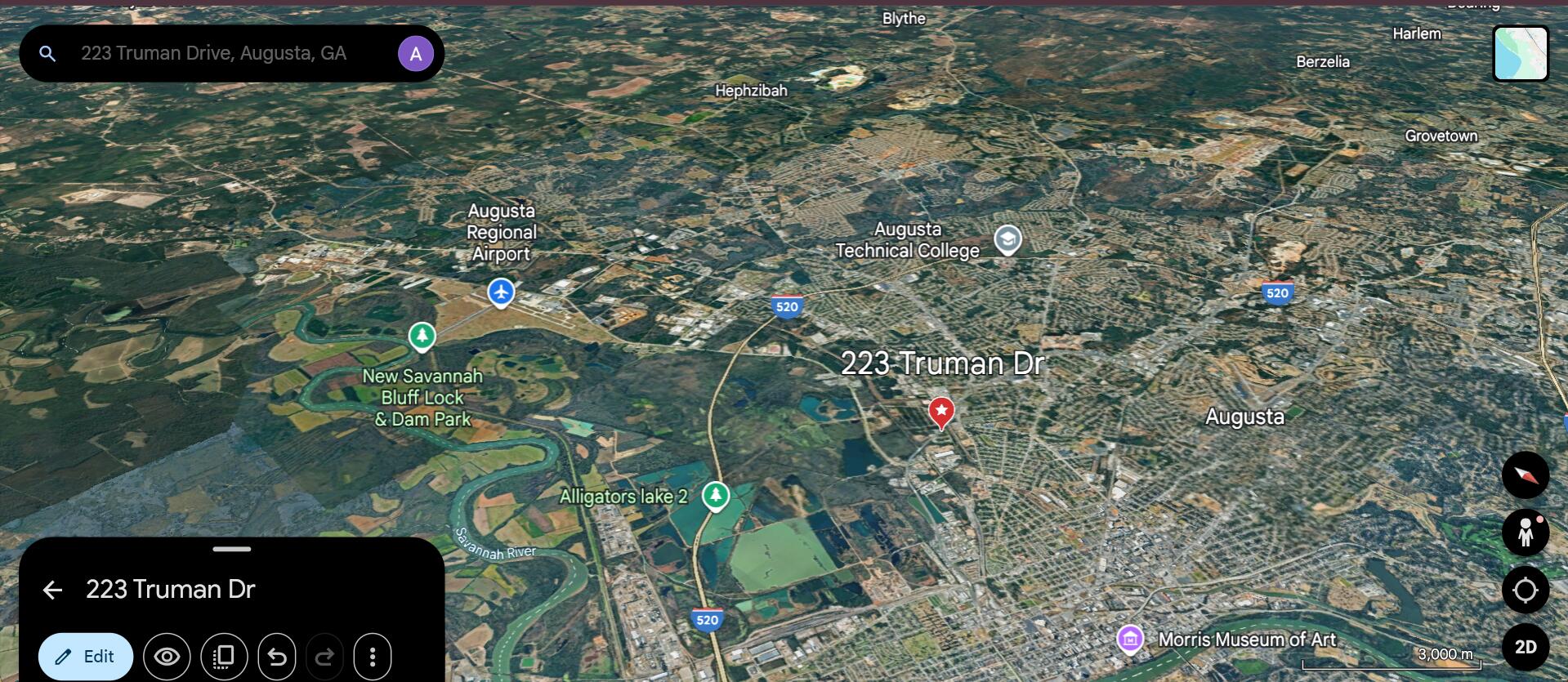Toggle visibility with the eye icon
The width and height of the screenshot is (1568, 682).
tap(167, 657)
